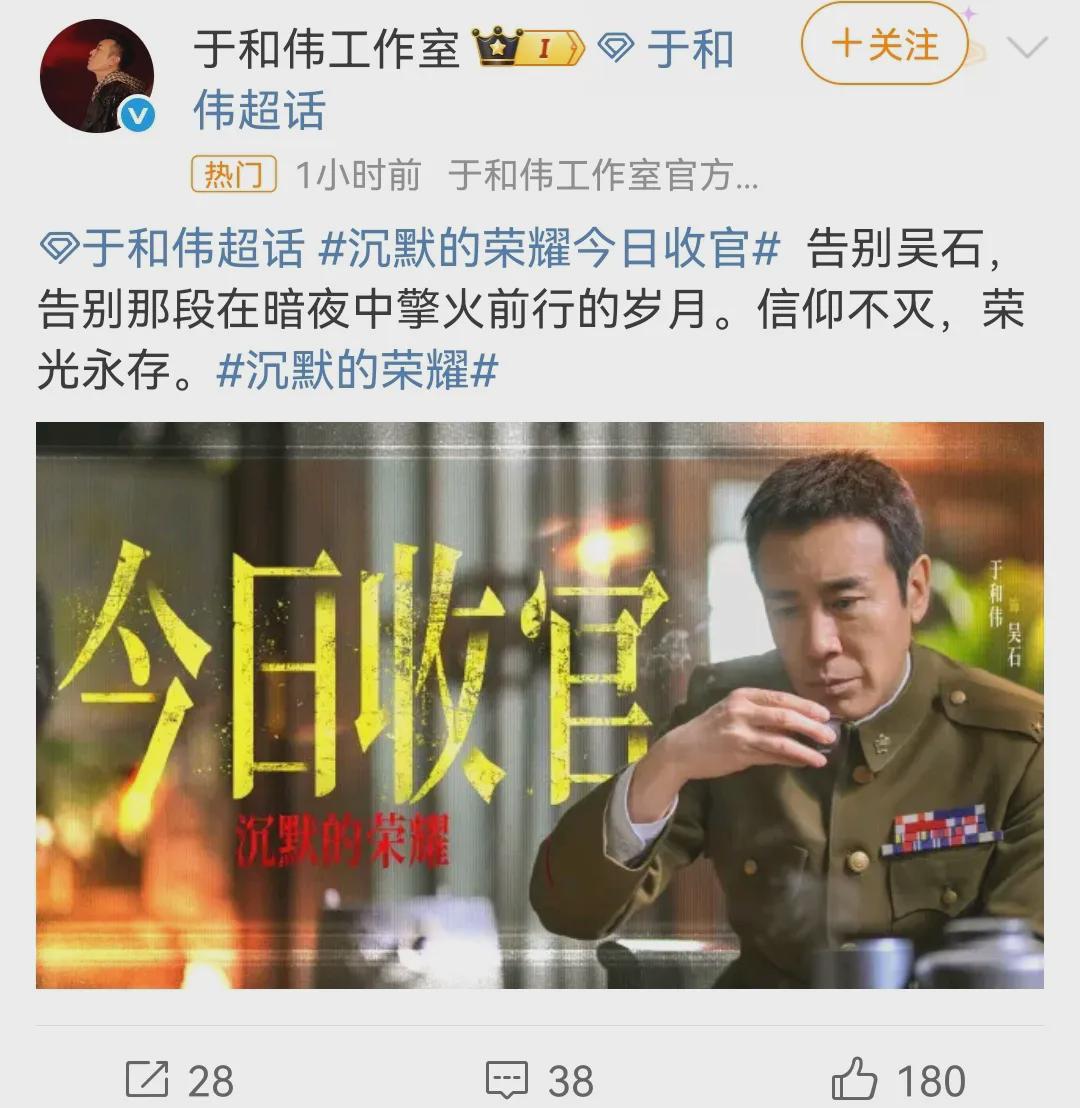Tap the 于和伟工作室 username
The width and height of the screenshot is (1080, 1108).
[x=326, y=49]
